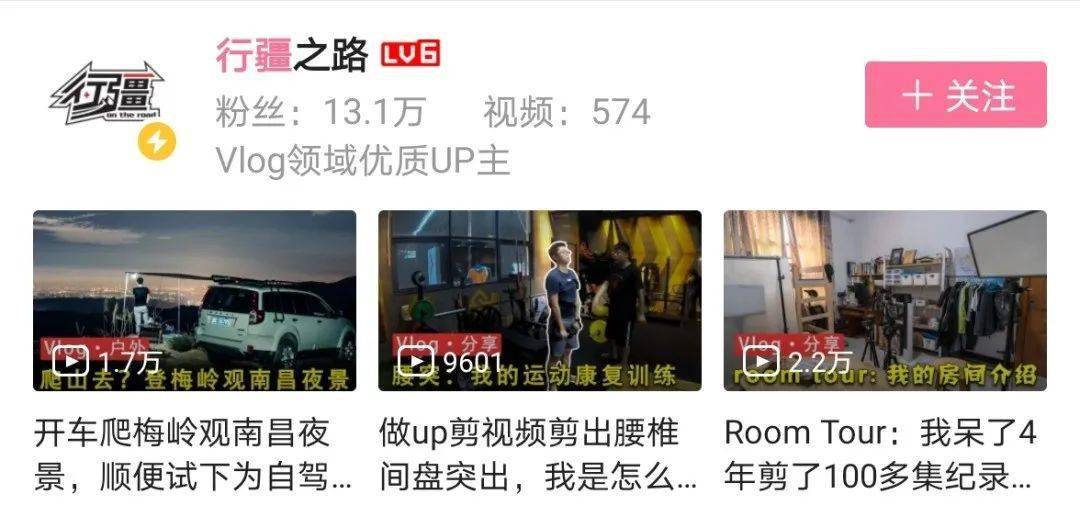Watch the 做up剪视频剪出腰椎间盘突出 video
1080x506 pixels.
(539, 300)
